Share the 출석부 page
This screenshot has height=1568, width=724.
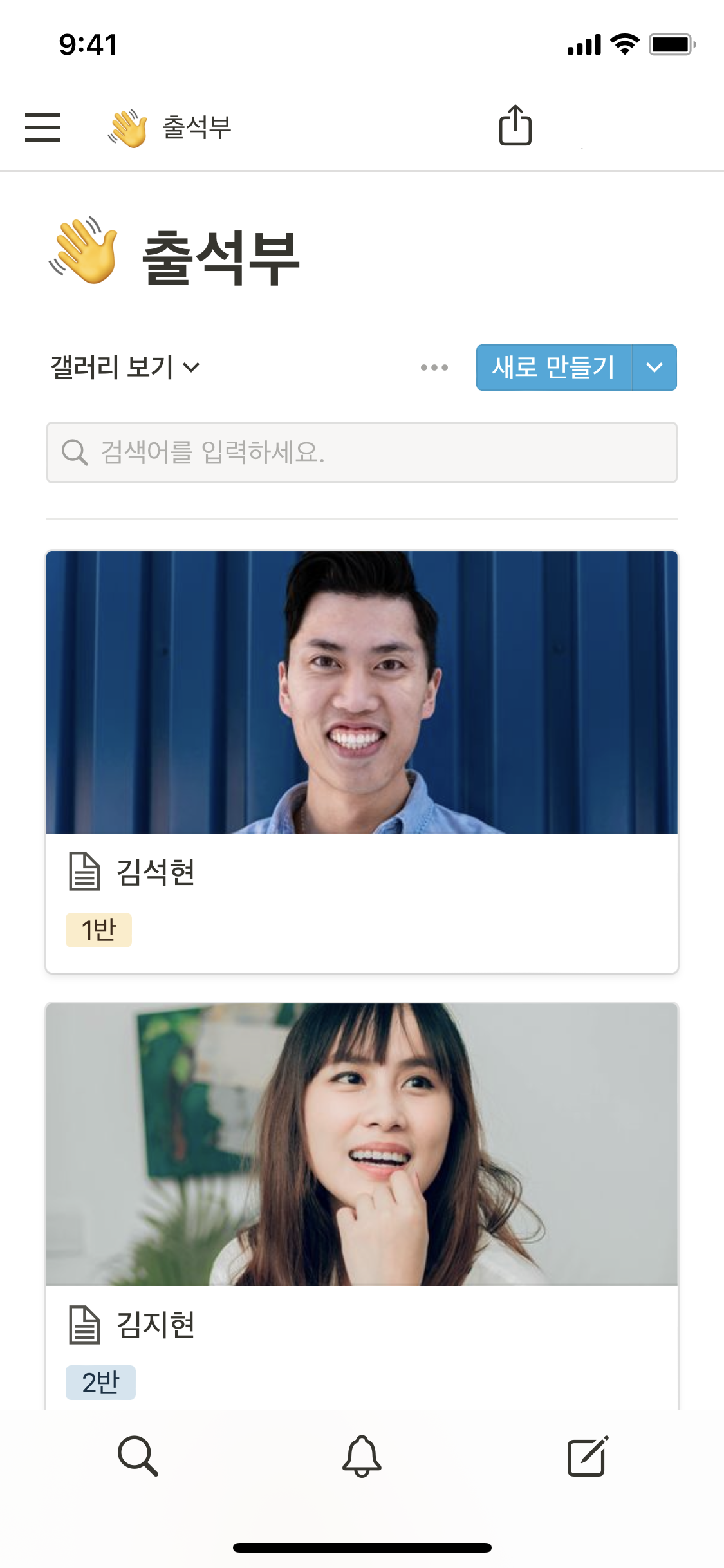pos(515,126)
